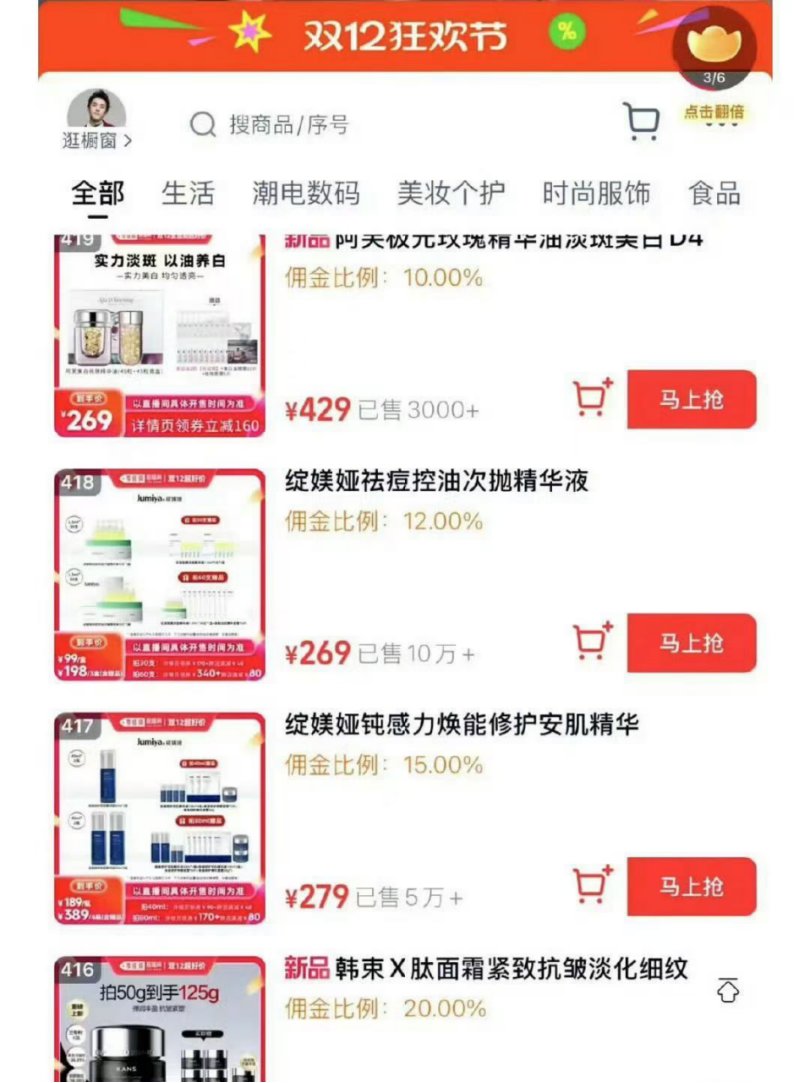Open product 418 image tile
810x1083 pixels.
tap(160, 575)
